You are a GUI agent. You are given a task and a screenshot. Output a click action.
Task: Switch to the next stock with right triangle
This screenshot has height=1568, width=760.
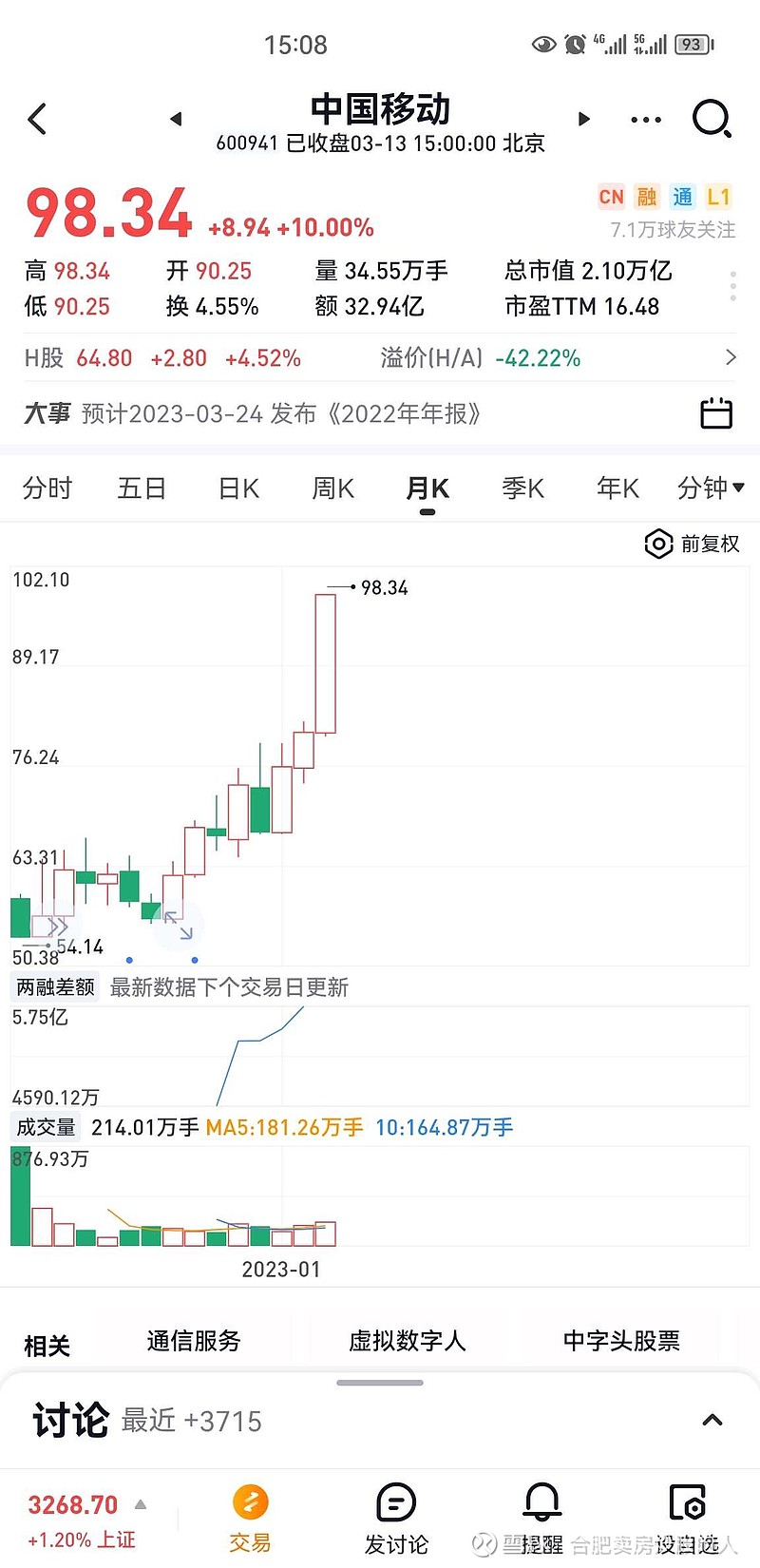pyautogui.click(x=584, y=119)
